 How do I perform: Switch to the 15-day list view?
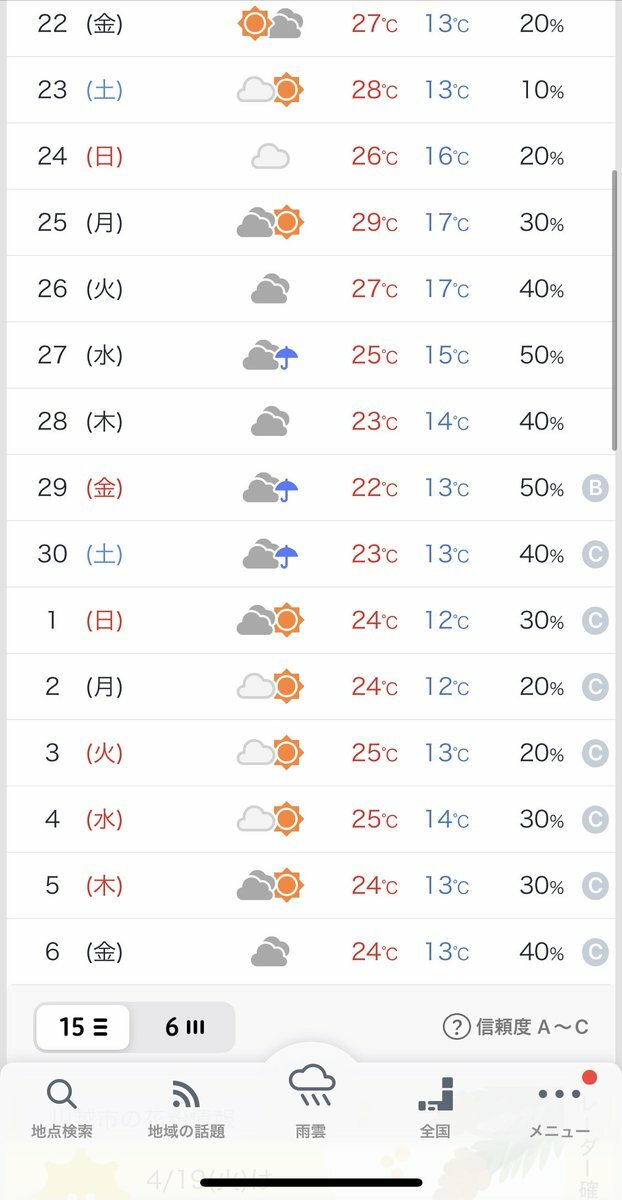pyautogui.click(x=83, y=1027)
